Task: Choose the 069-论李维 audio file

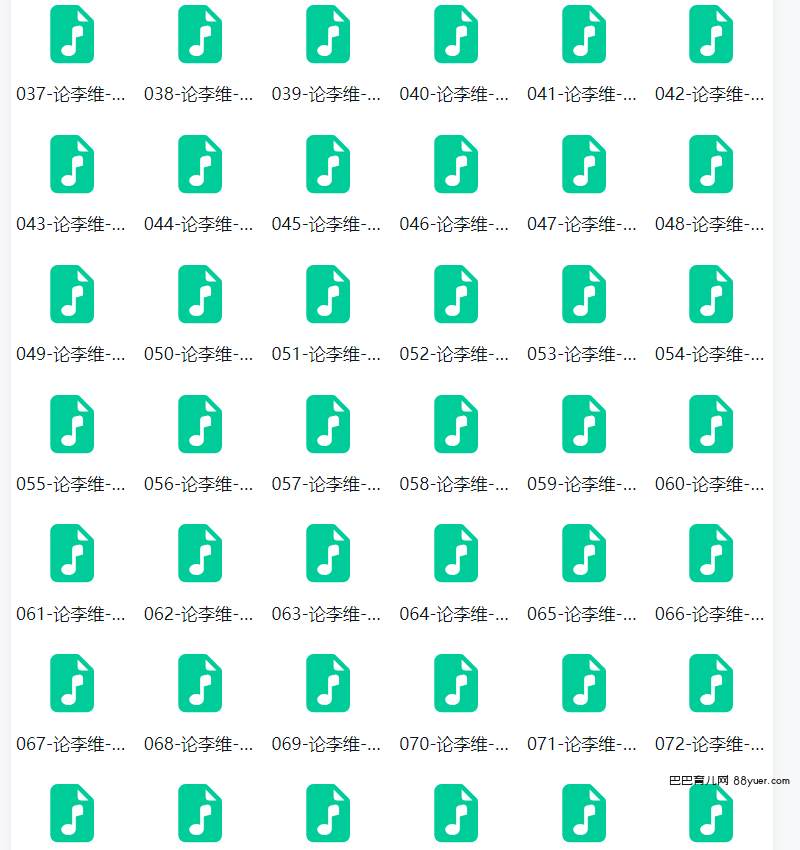Action: click(328, 684)
